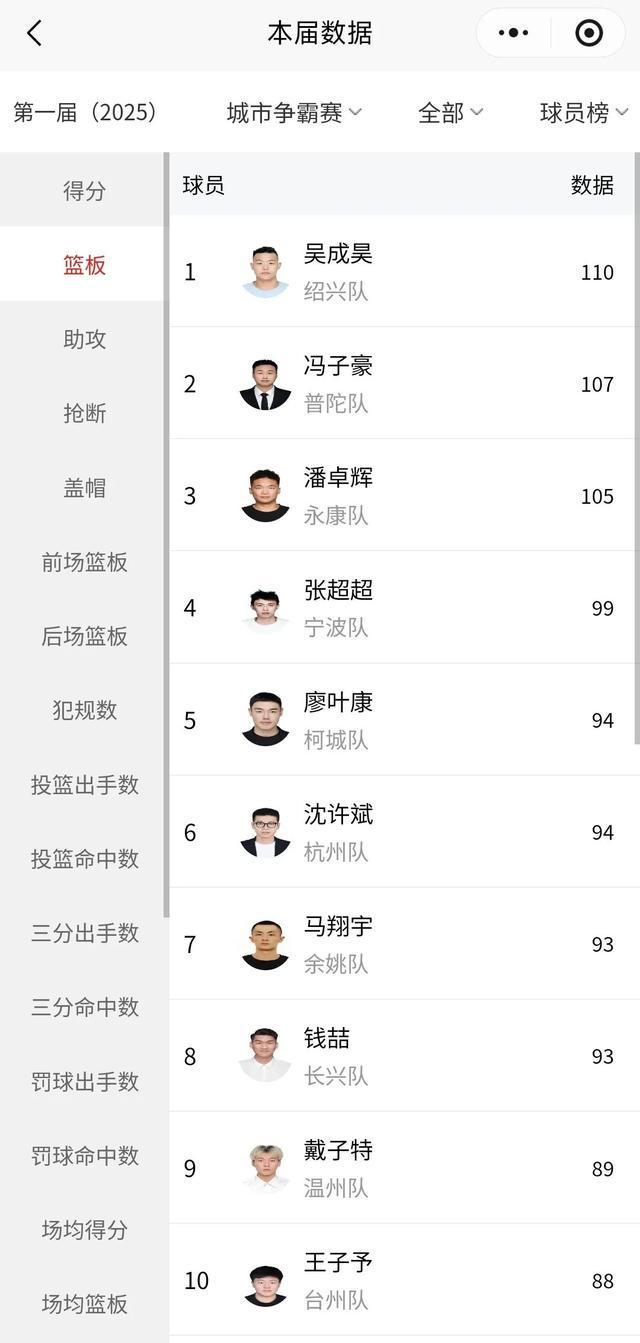Go back using the top-left arrow
Viewport: 640px width, 1343px height.
click(34, 34)
